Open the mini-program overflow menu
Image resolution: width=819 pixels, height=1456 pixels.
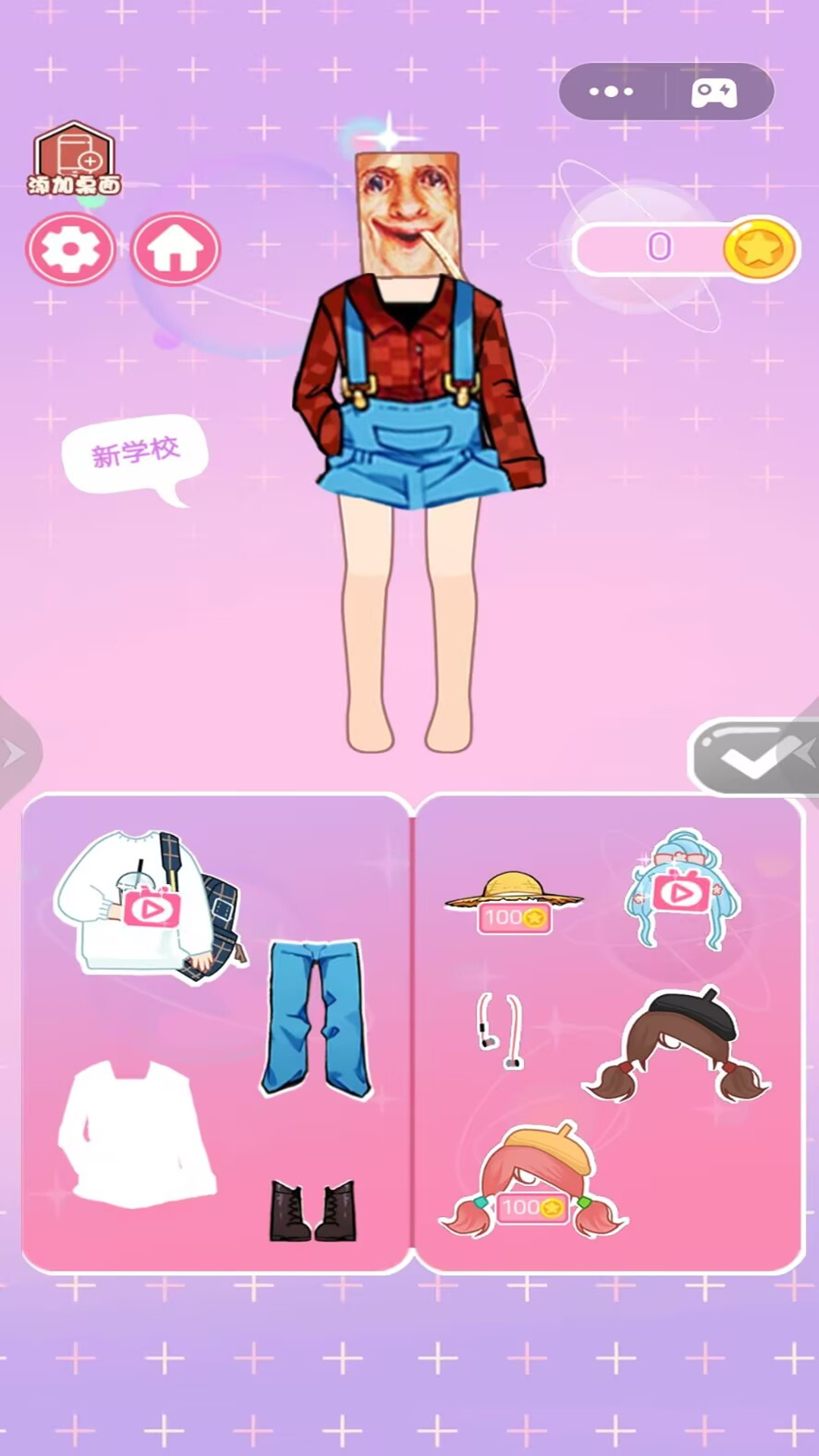tap(611, 92)
